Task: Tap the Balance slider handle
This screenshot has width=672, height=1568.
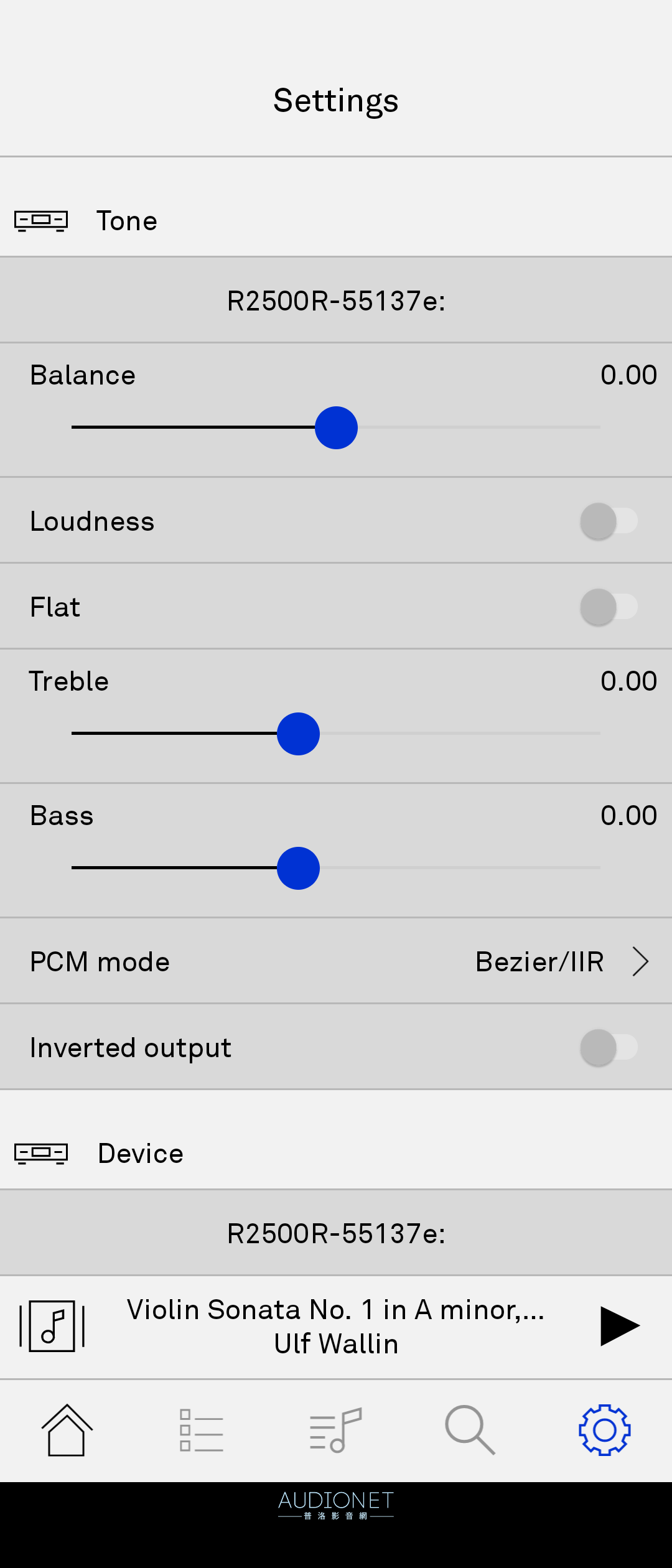Action: pos(336,427)
